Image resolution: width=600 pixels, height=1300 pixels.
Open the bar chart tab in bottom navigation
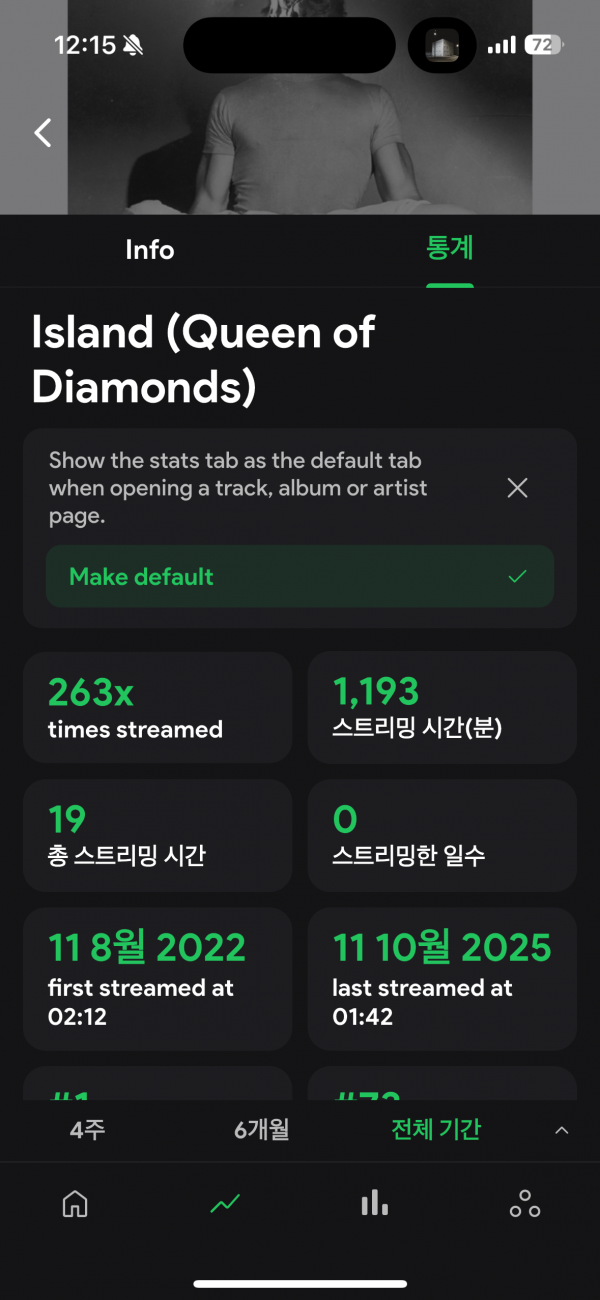tap(374, 1204)
